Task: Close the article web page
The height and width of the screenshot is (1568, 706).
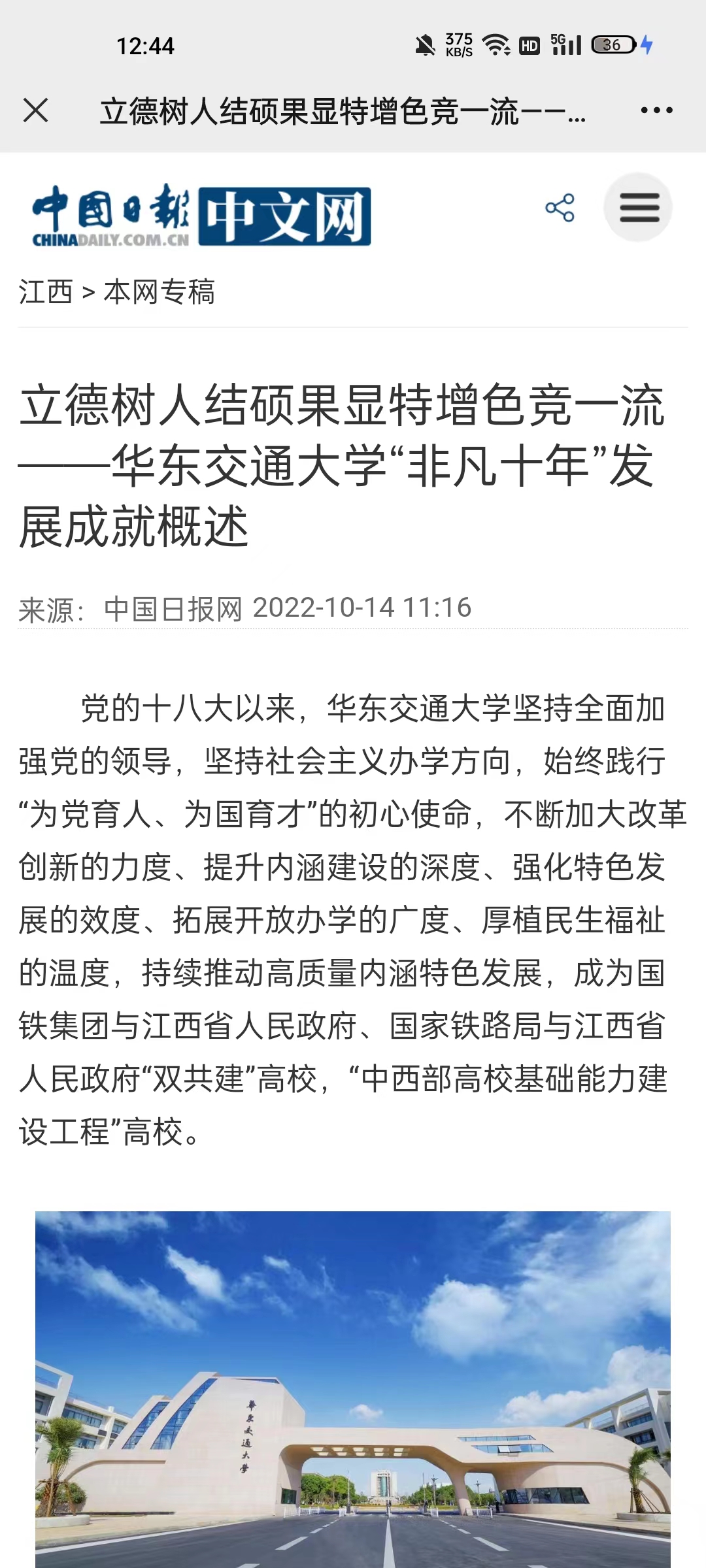Action: tap(36, 110)
